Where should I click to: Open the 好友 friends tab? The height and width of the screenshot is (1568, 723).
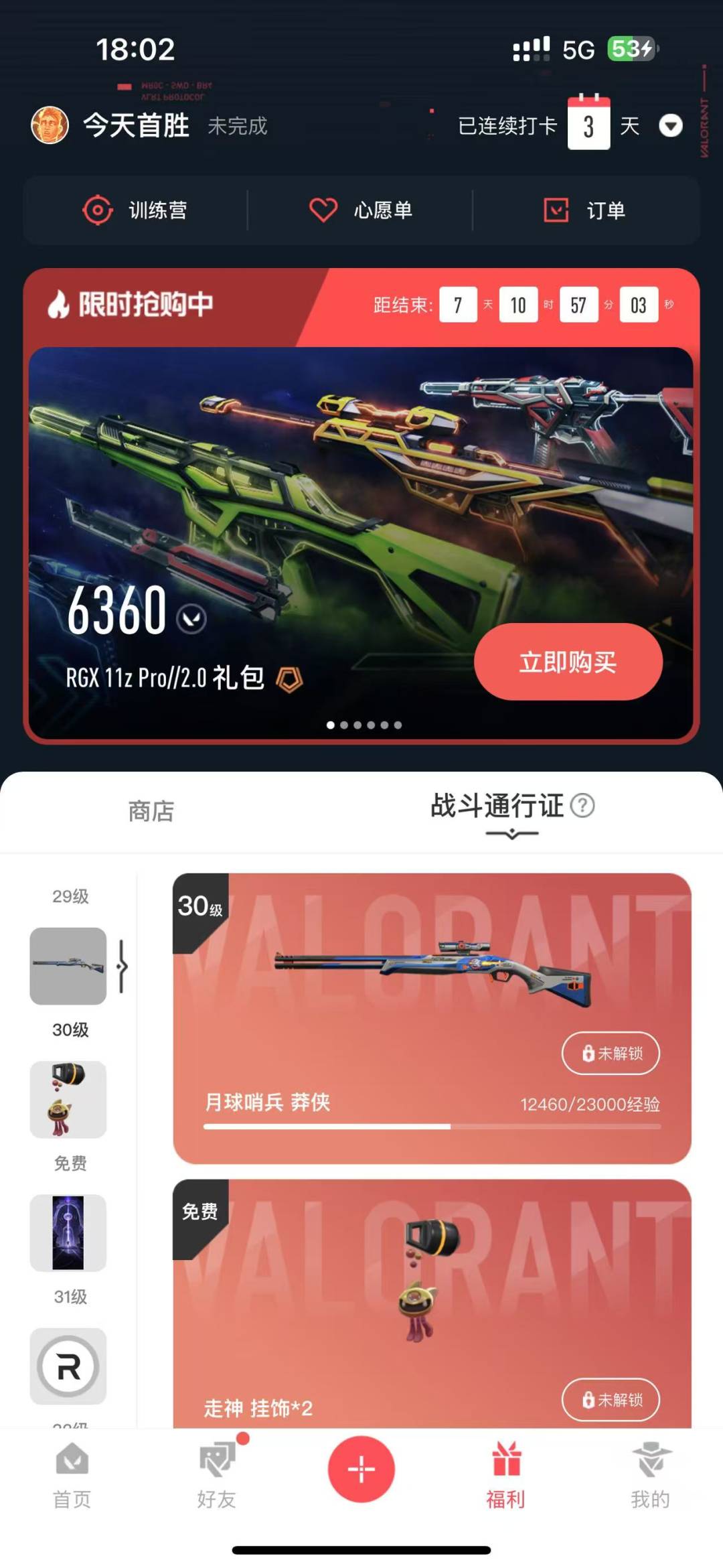pos(217,1475)
